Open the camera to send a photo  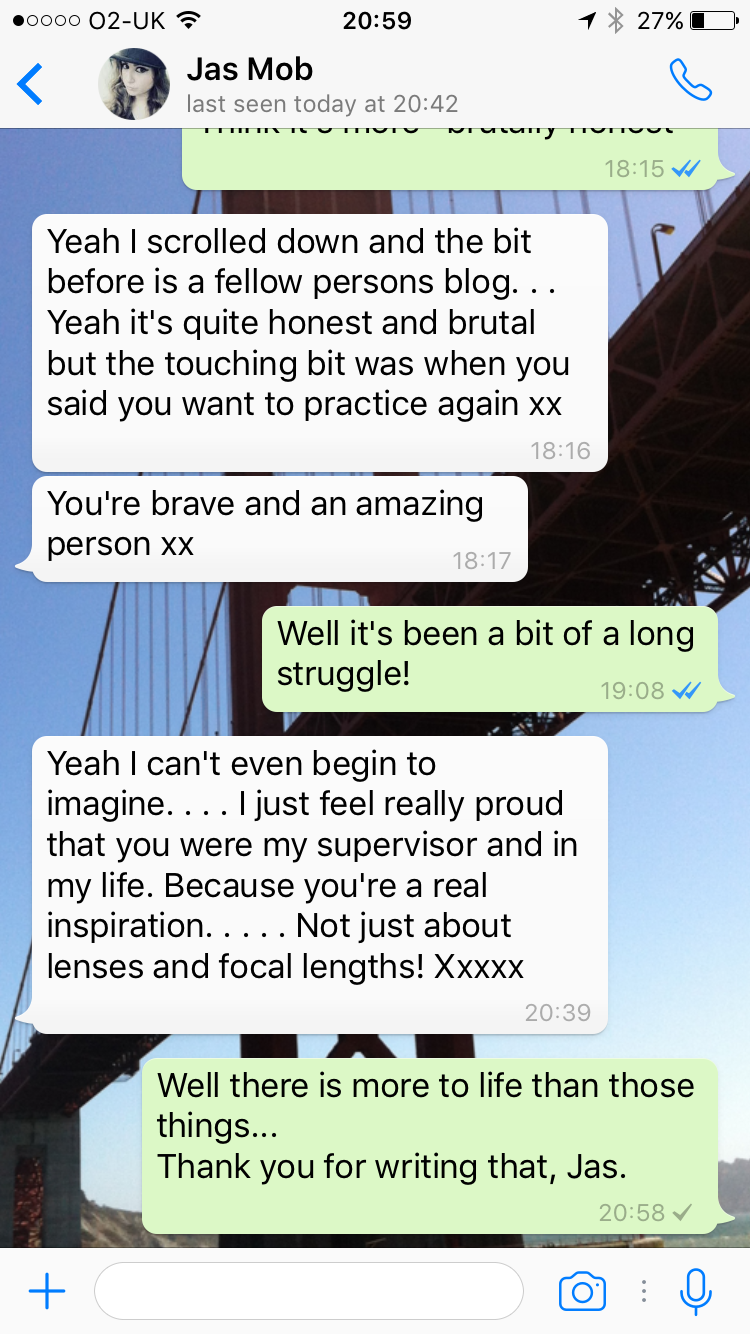582,1291
